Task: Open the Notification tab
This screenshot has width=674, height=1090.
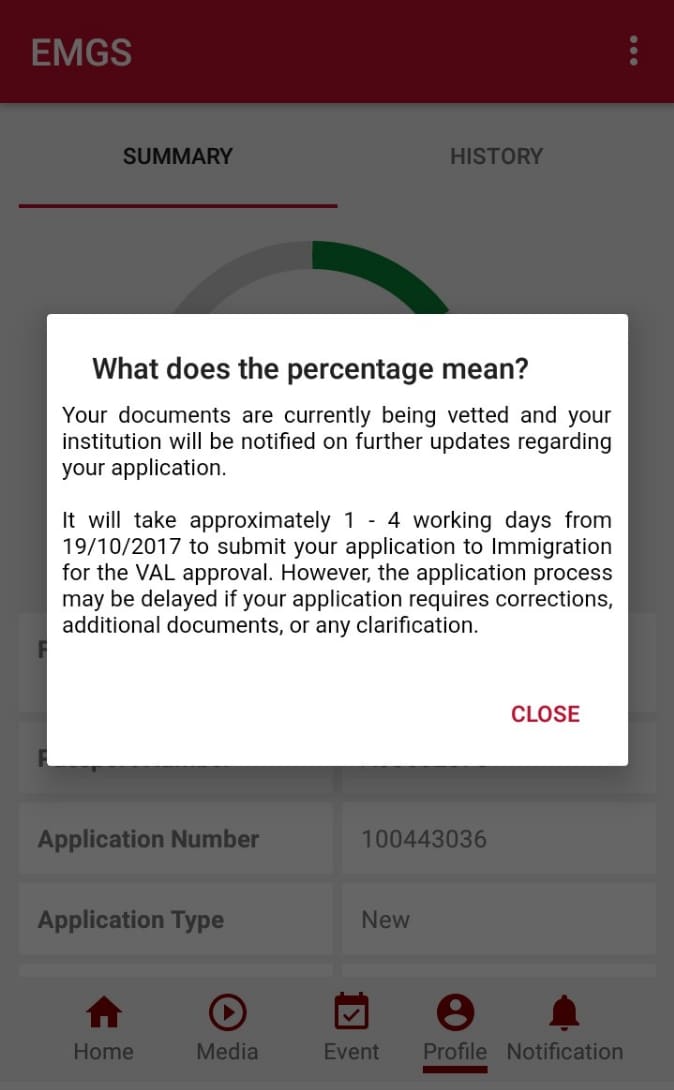Action: 564,1028
